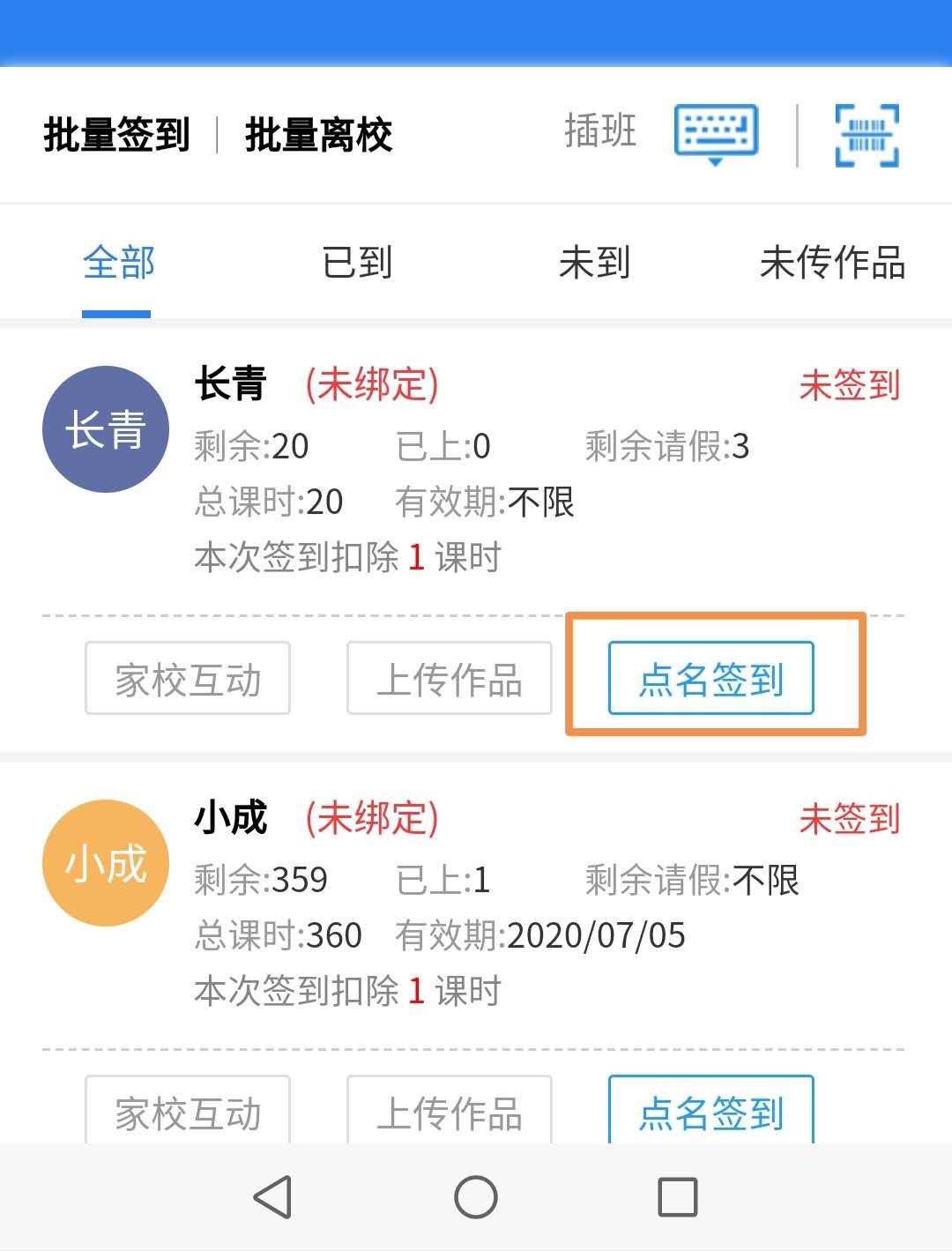Tap 批量签到 for batch check-in
The width and height of the screenshot is (952, 1251).
point(116,135)
